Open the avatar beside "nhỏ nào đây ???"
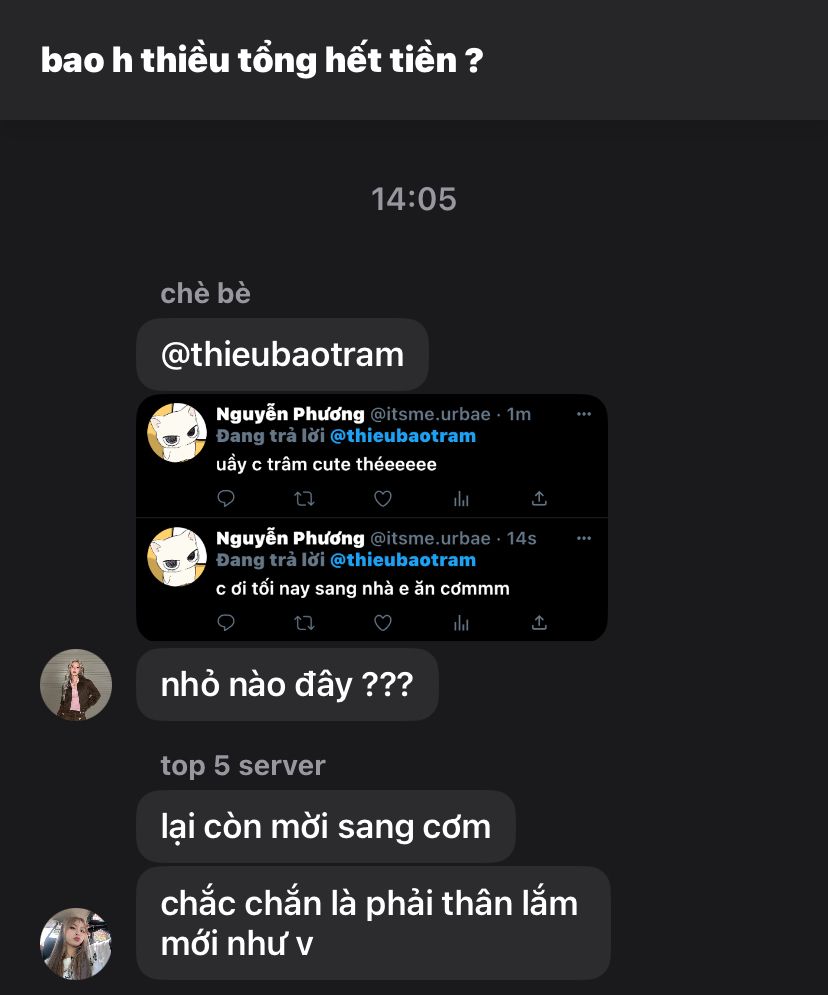The height and width of the screenshot is (995, 828). tap(75, 685)
